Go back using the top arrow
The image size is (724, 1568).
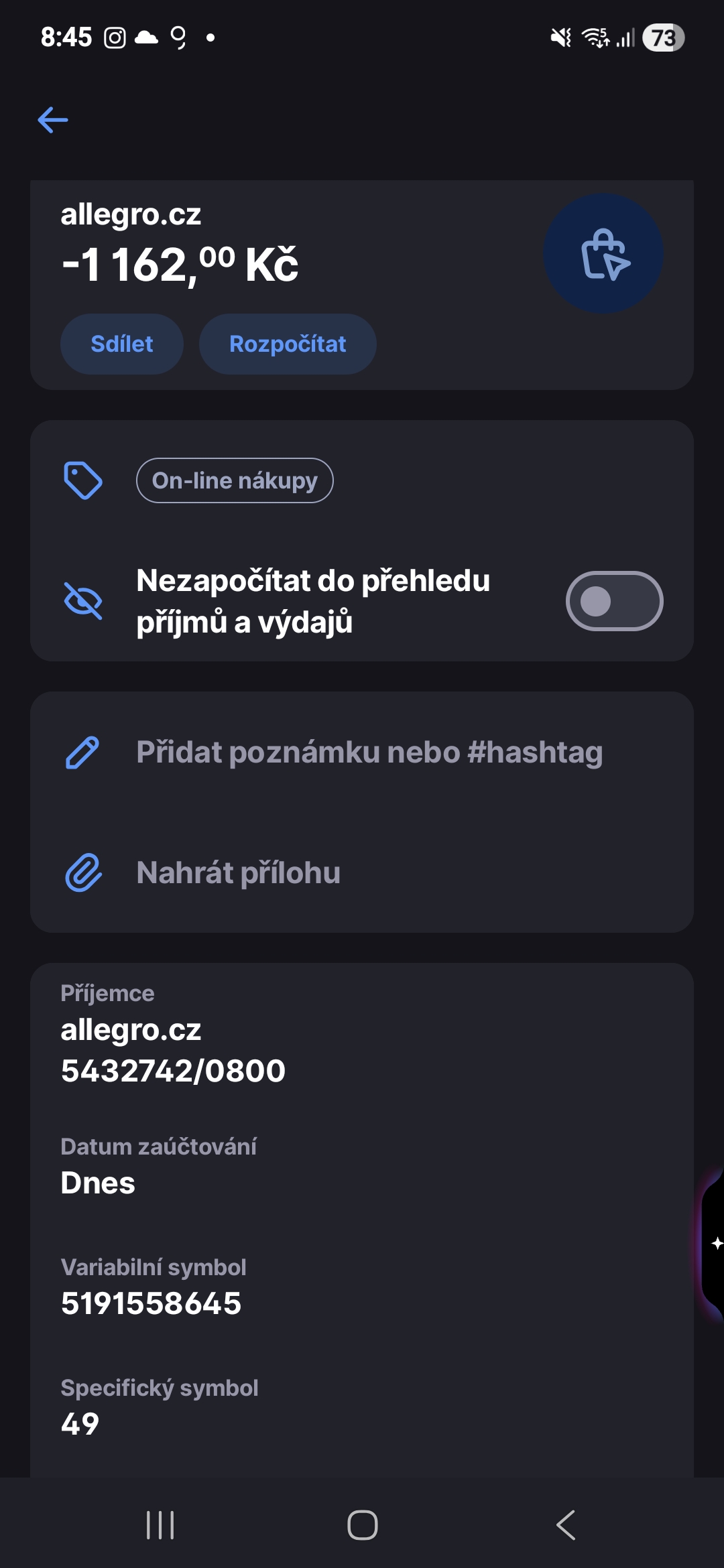(53, 120)
